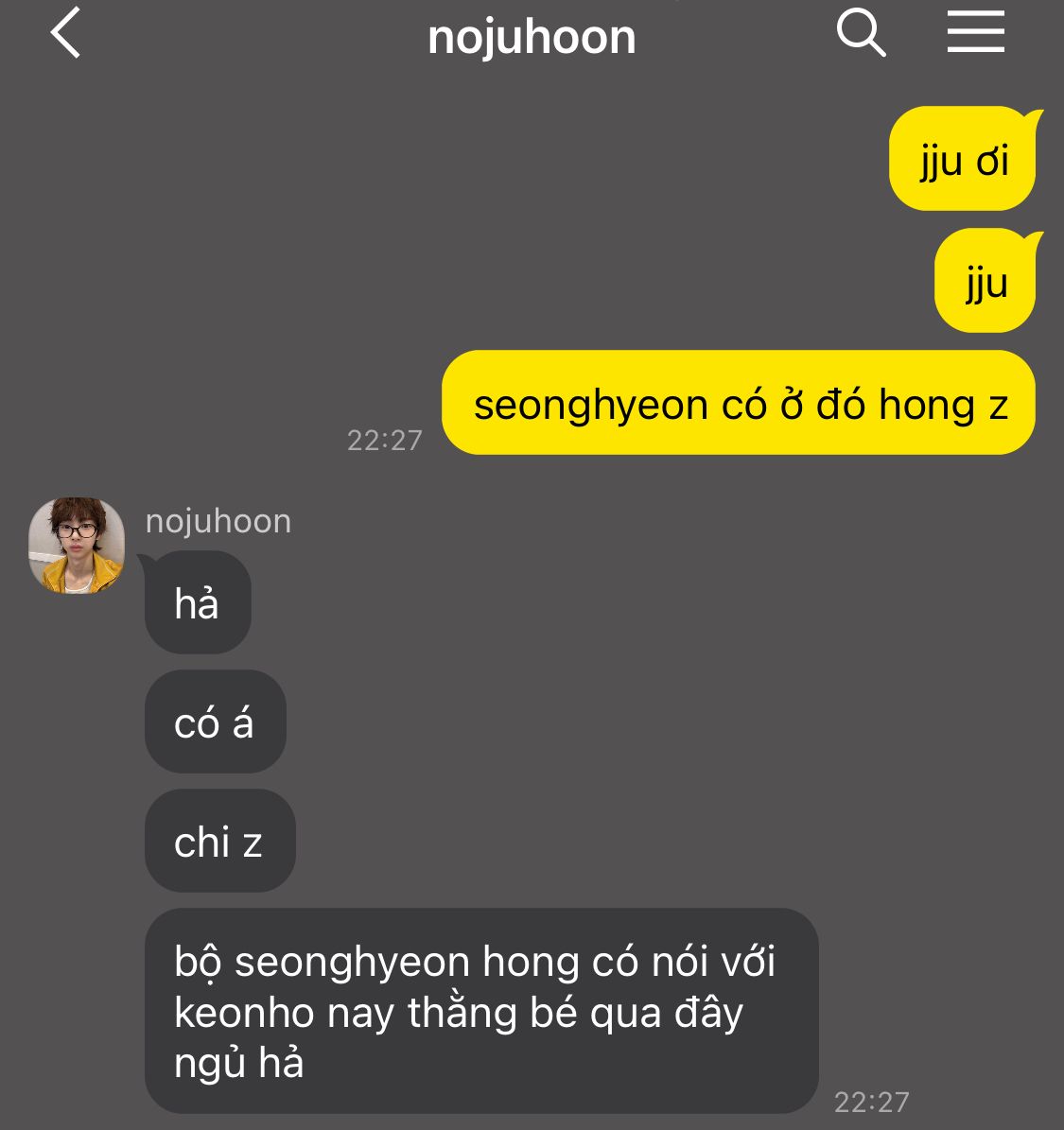This screenshot has height=1130, width=1064.
Task: Search within this conversation
Action: point(861,34)
